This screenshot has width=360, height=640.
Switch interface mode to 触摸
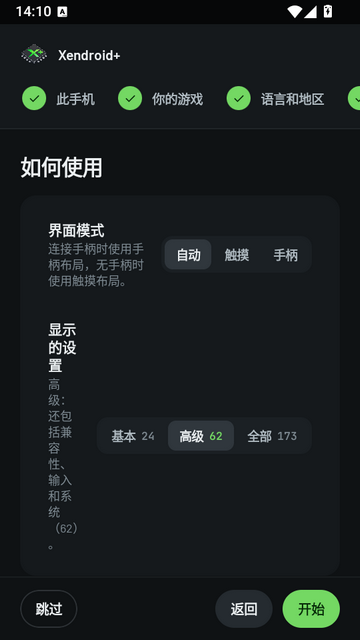[237, 255]
